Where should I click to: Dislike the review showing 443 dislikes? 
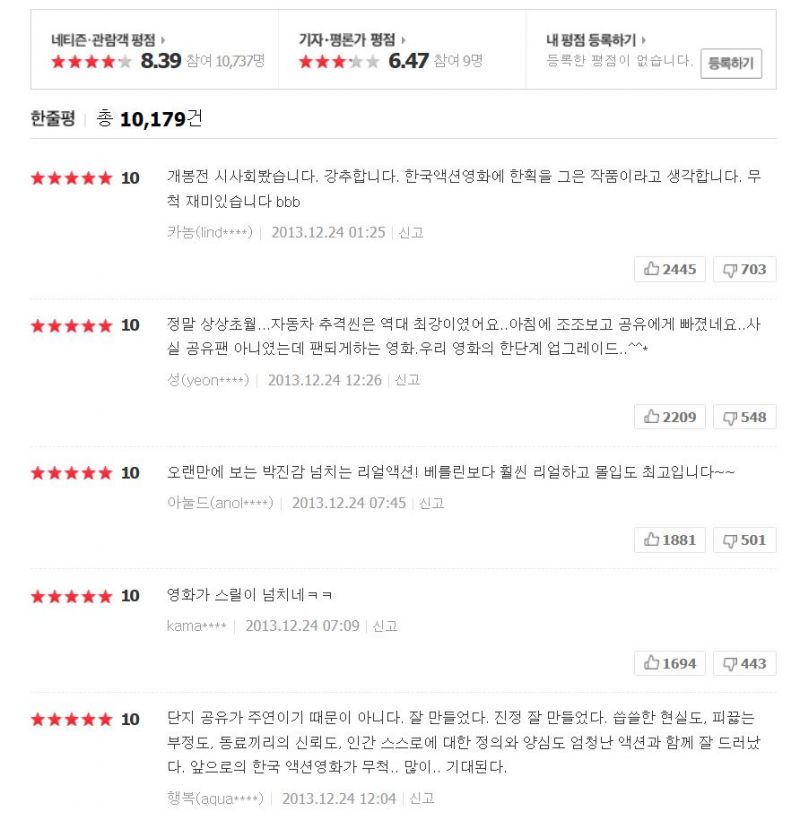point(745,663)
